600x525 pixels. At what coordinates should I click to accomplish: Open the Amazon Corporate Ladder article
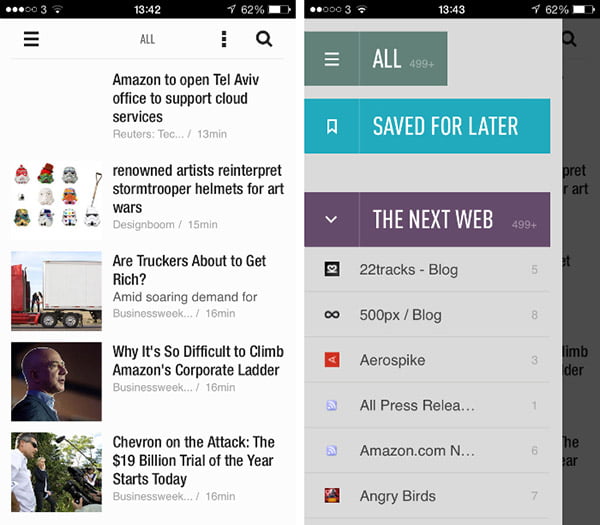[x=197, y=361]
